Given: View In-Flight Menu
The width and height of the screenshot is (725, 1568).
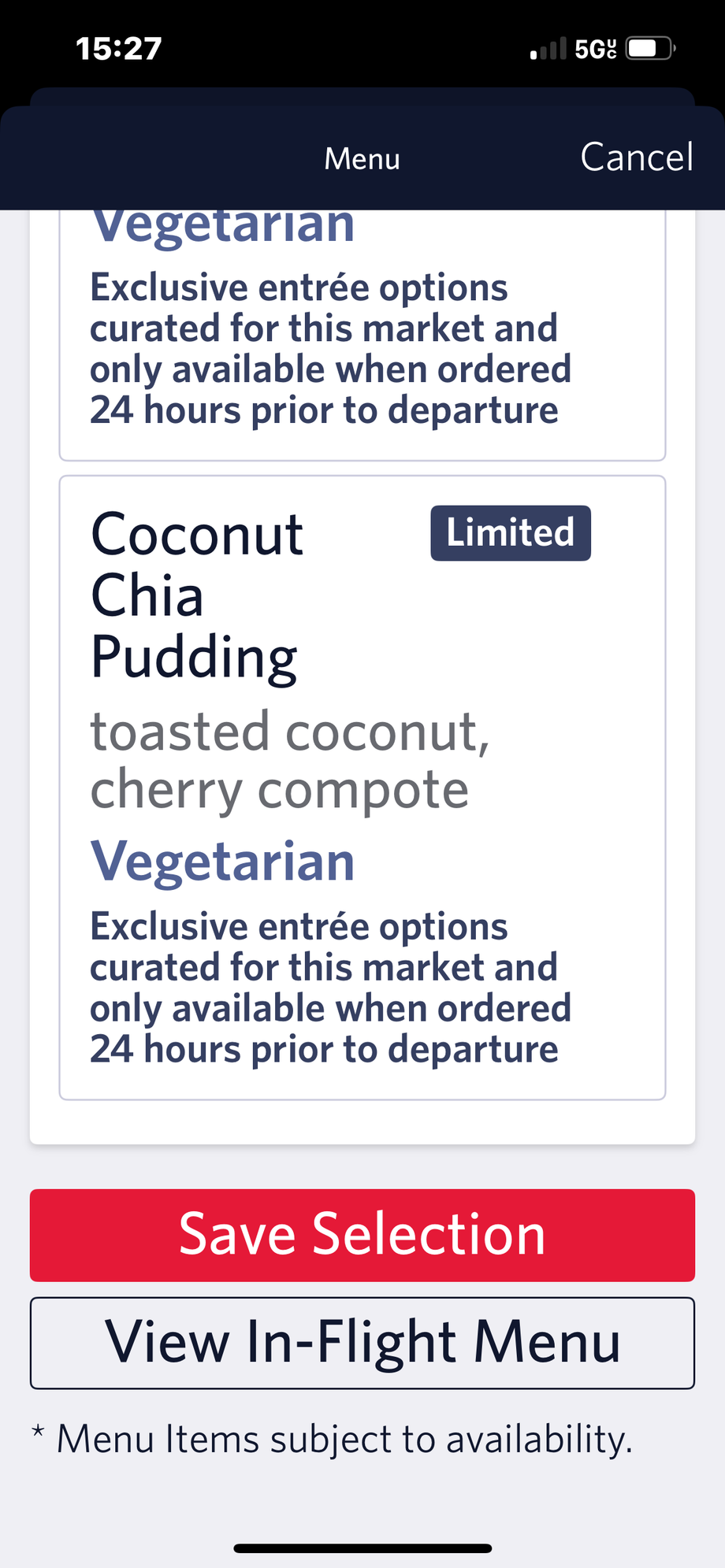Looking at the screenshot, I should pyautogui.click(x=362, y=1343).
